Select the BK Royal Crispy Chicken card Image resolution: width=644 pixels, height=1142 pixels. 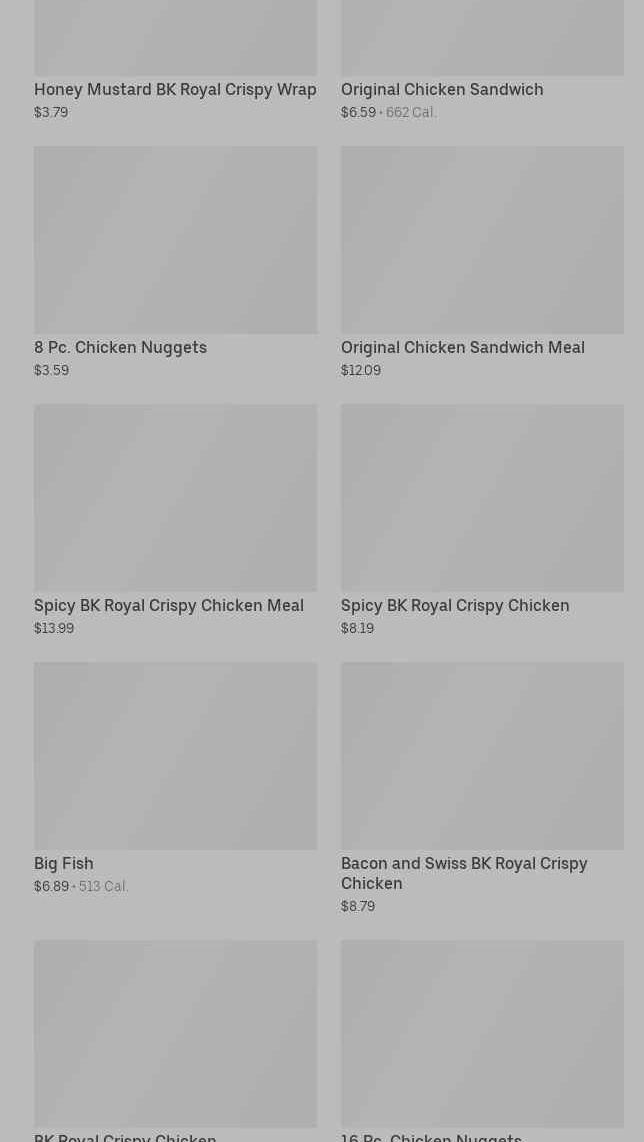pos(175,1040)
